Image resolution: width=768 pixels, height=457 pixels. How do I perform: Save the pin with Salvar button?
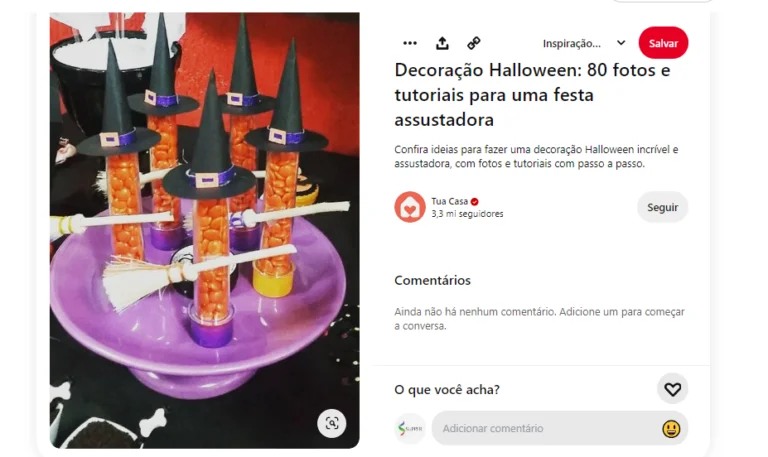663,43
